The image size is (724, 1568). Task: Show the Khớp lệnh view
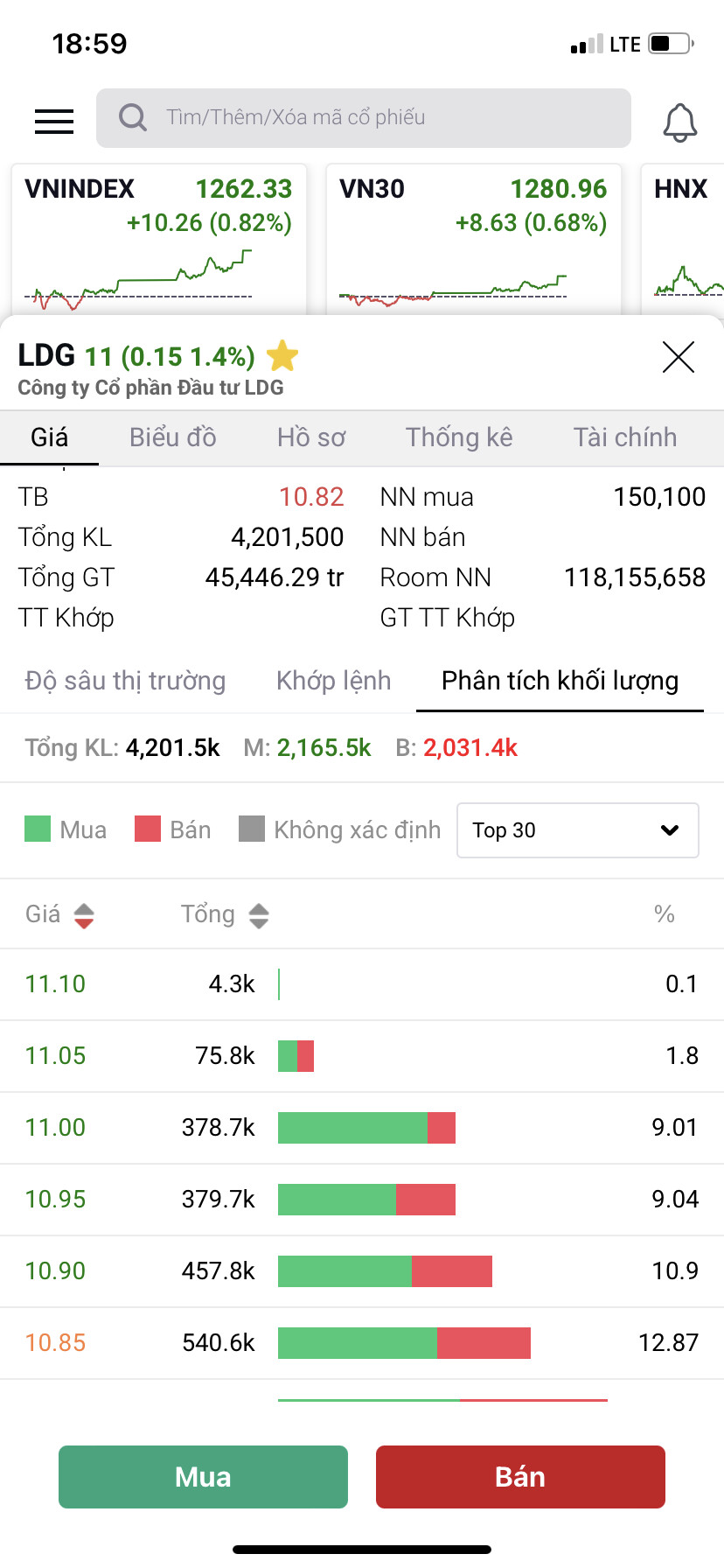(x=333, y=681)
